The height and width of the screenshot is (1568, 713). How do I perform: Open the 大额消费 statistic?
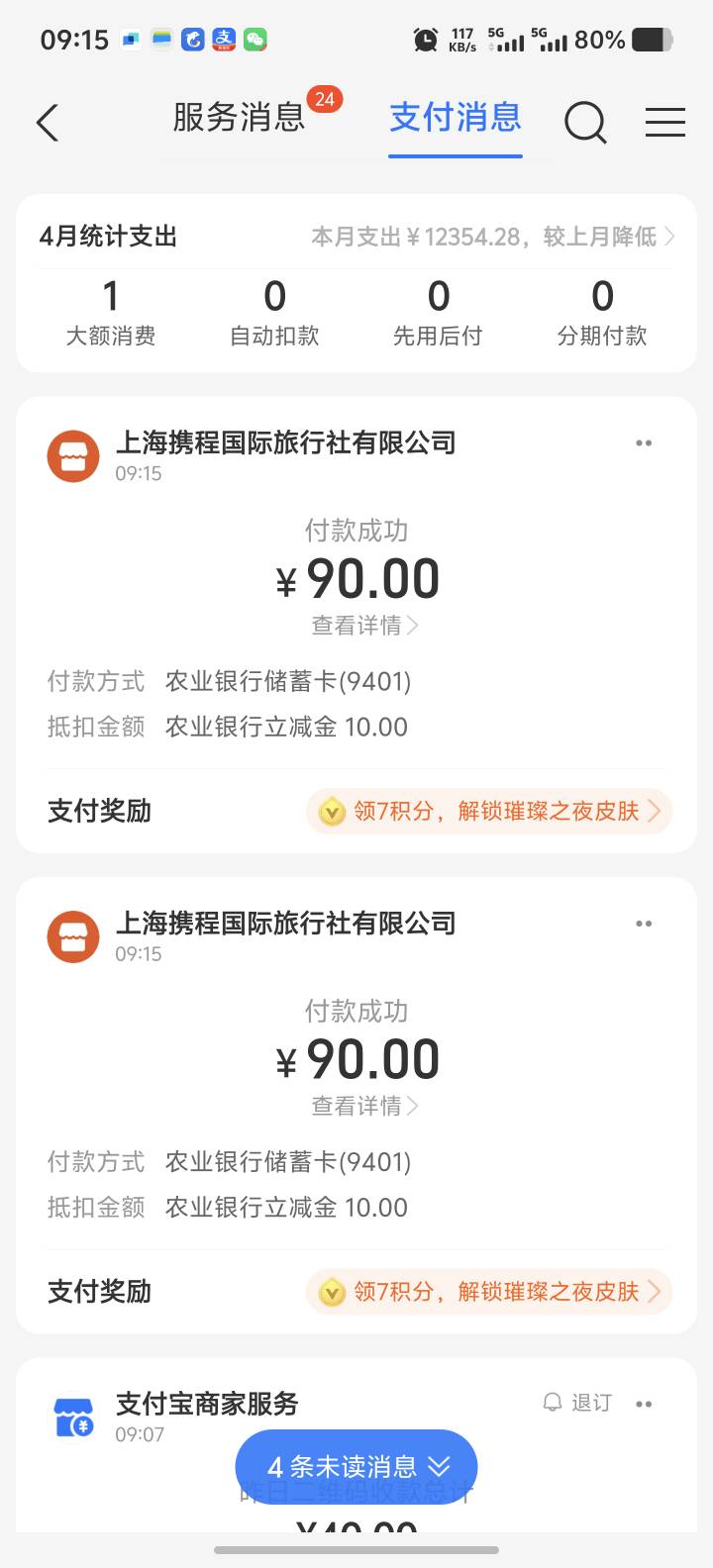[x=111, y=313]
